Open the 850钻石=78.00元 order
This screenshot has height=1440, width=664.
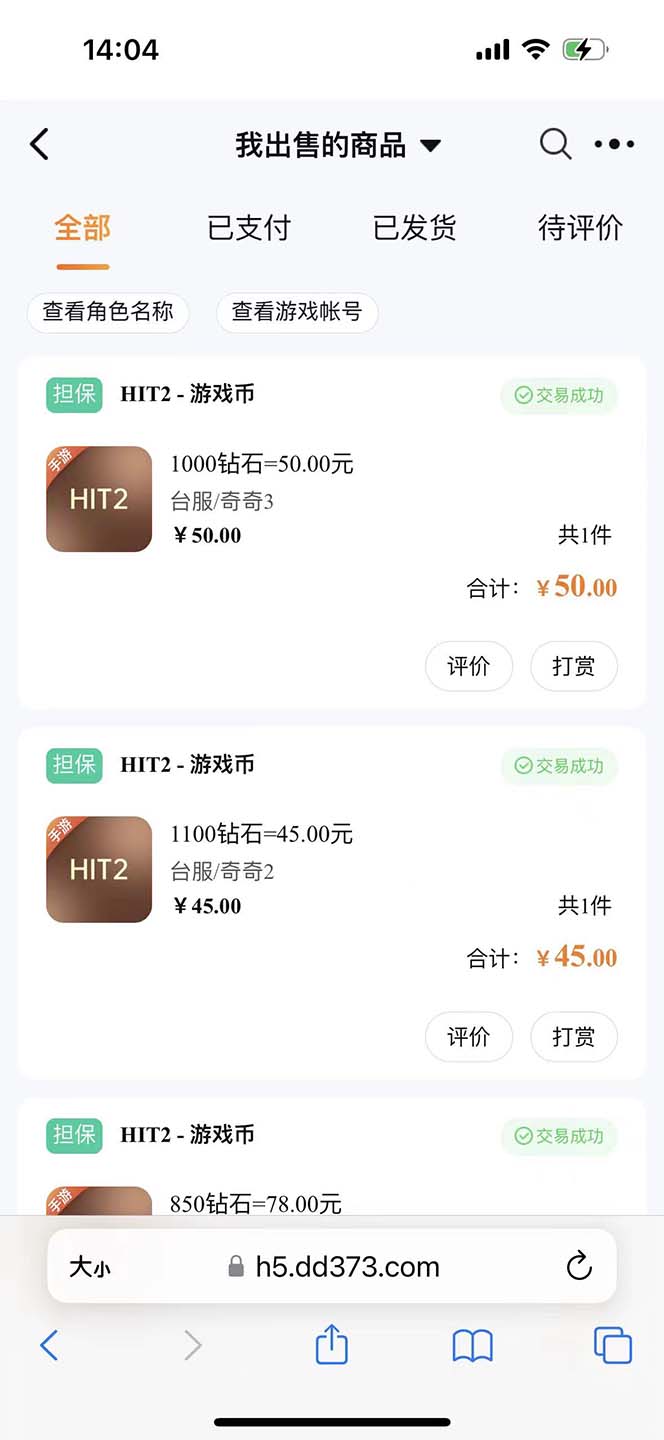[x=256, y=1203]
